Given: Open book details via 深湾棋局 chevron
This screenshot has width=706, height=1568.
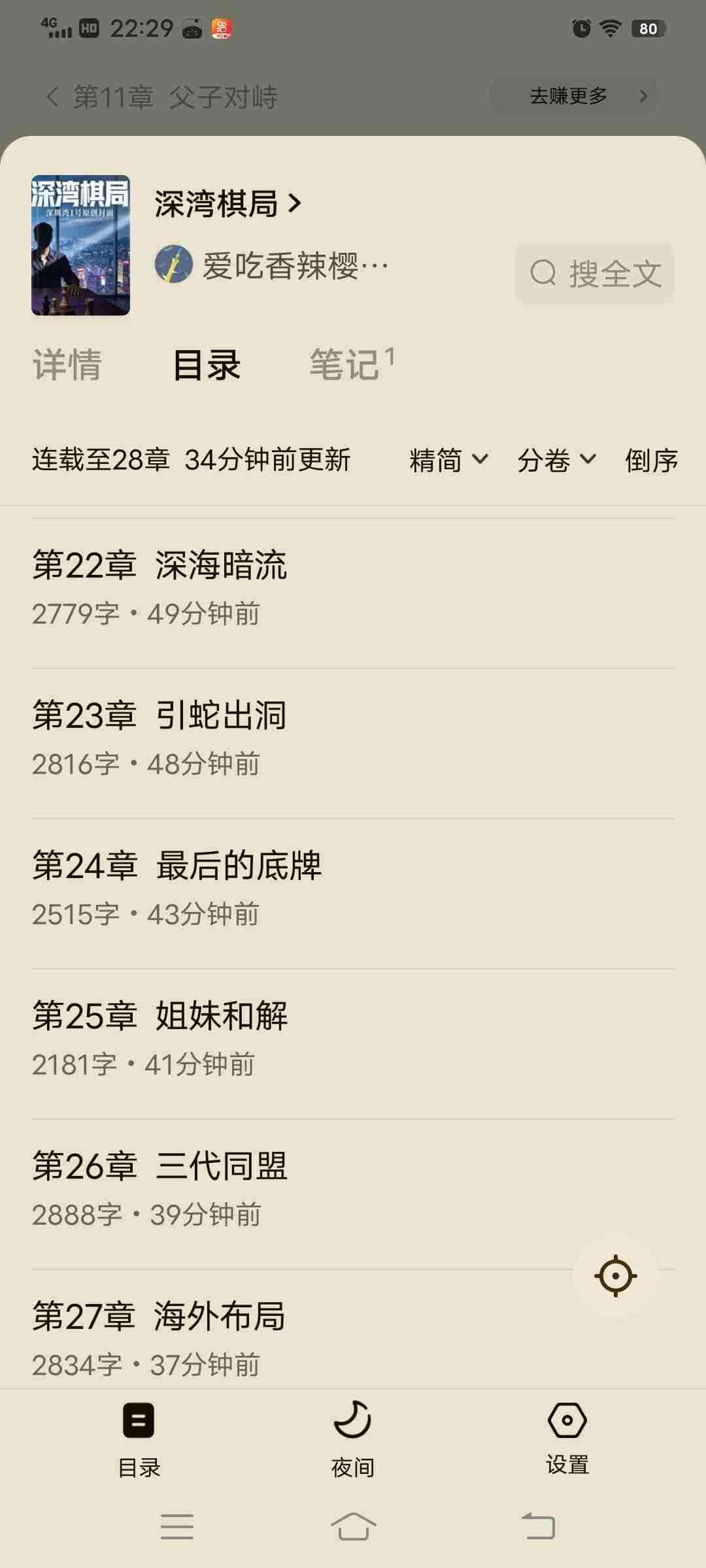Looking at the screenshot, I should click(x=294, y=204).
